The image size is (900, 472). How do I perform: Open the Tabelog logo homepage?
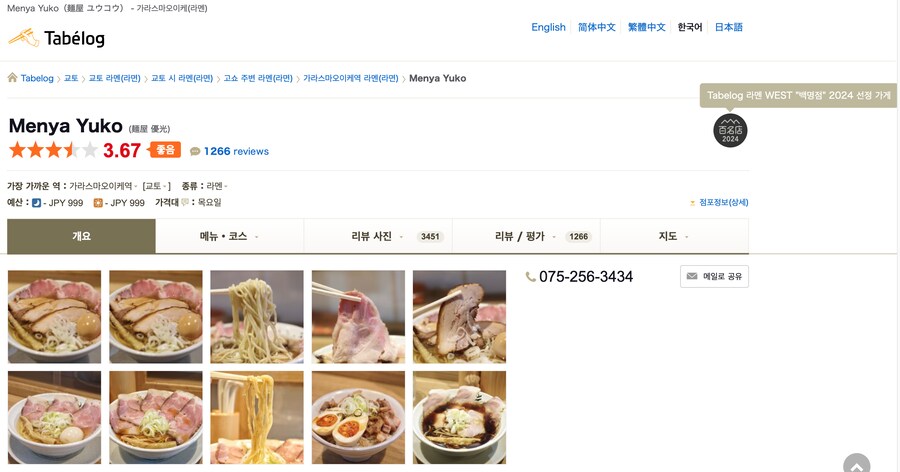point(56,38)
